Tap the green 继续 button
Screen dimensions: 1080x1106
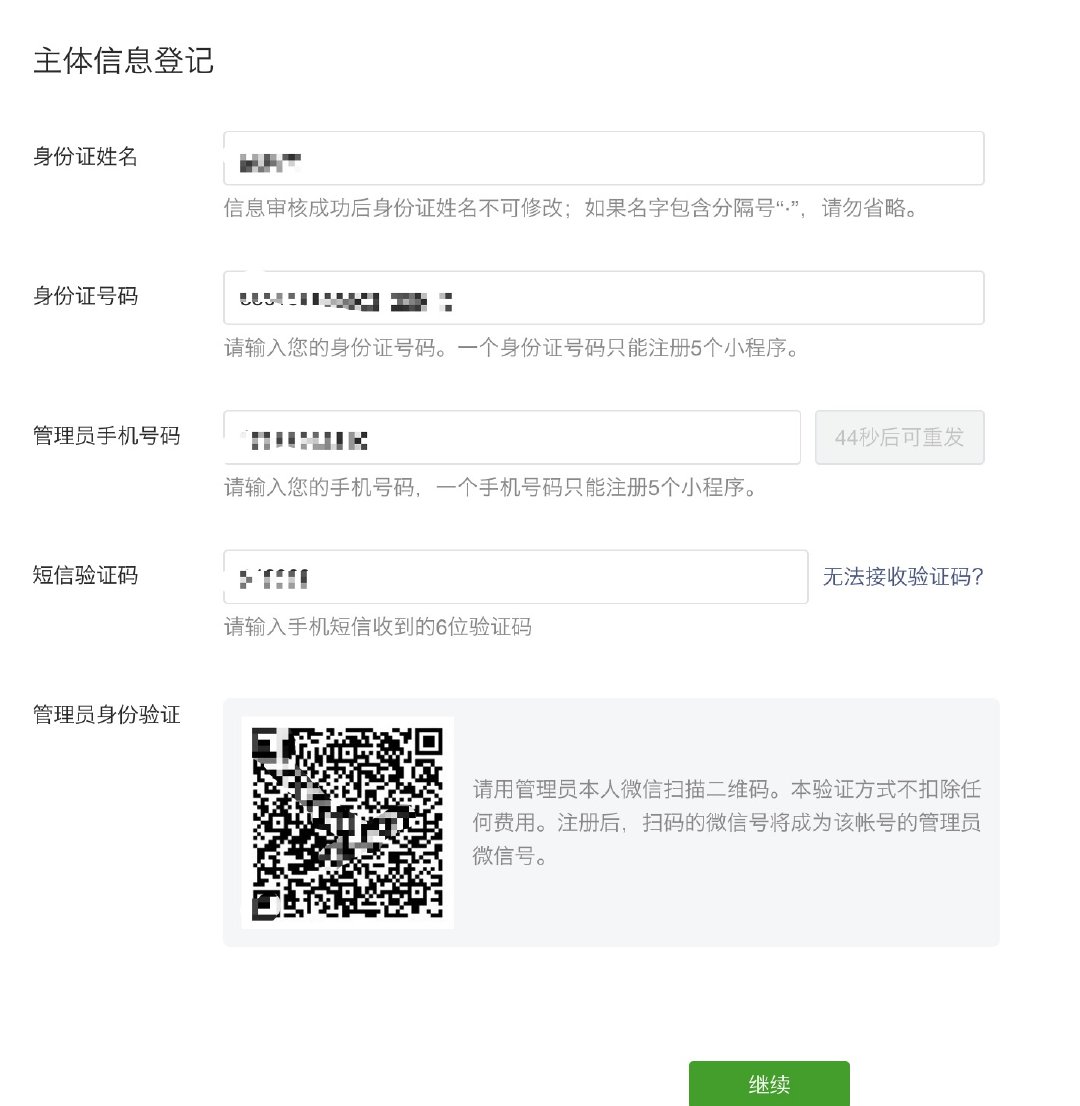pyautogui.click(x=769, y=1084)
